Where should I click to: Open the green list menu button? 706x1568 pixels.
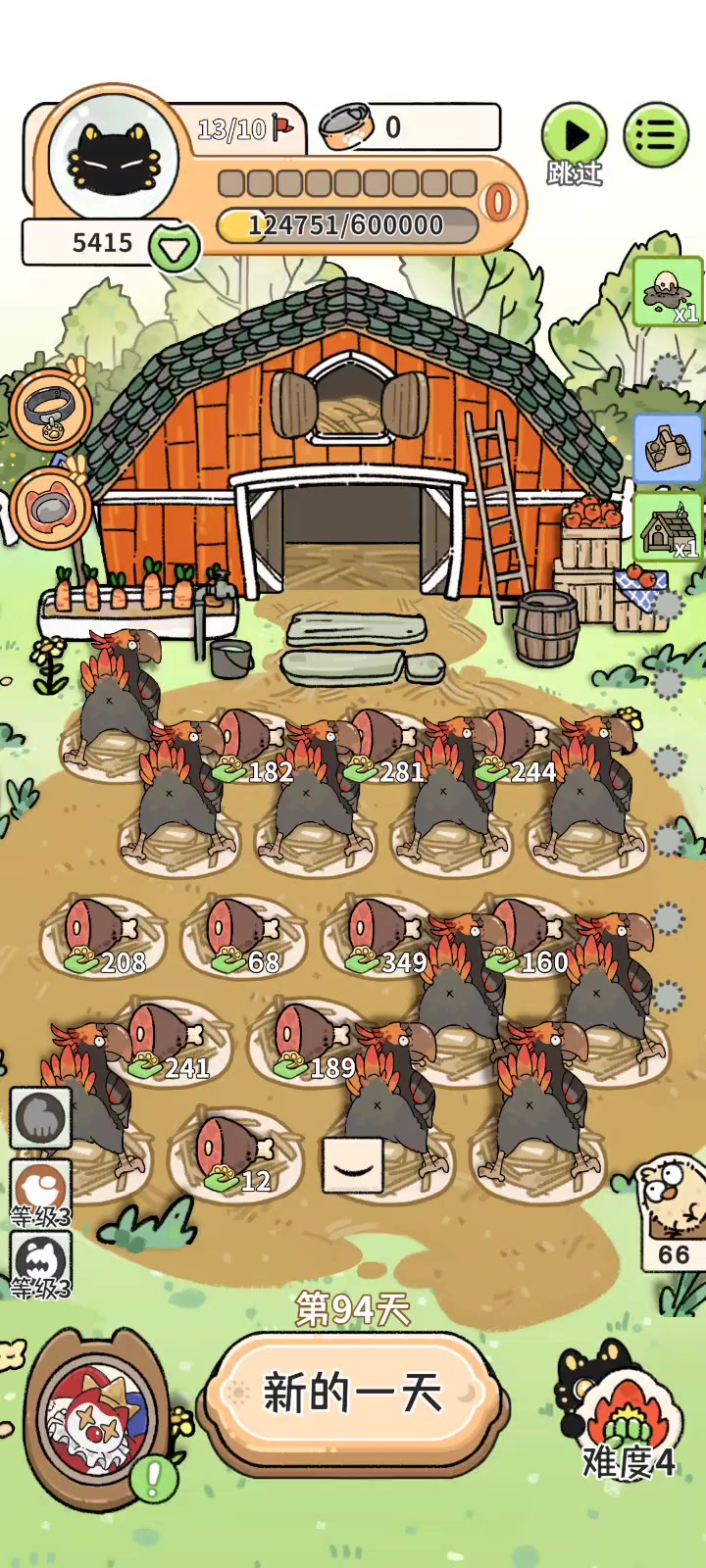click(x=656, y=134)
